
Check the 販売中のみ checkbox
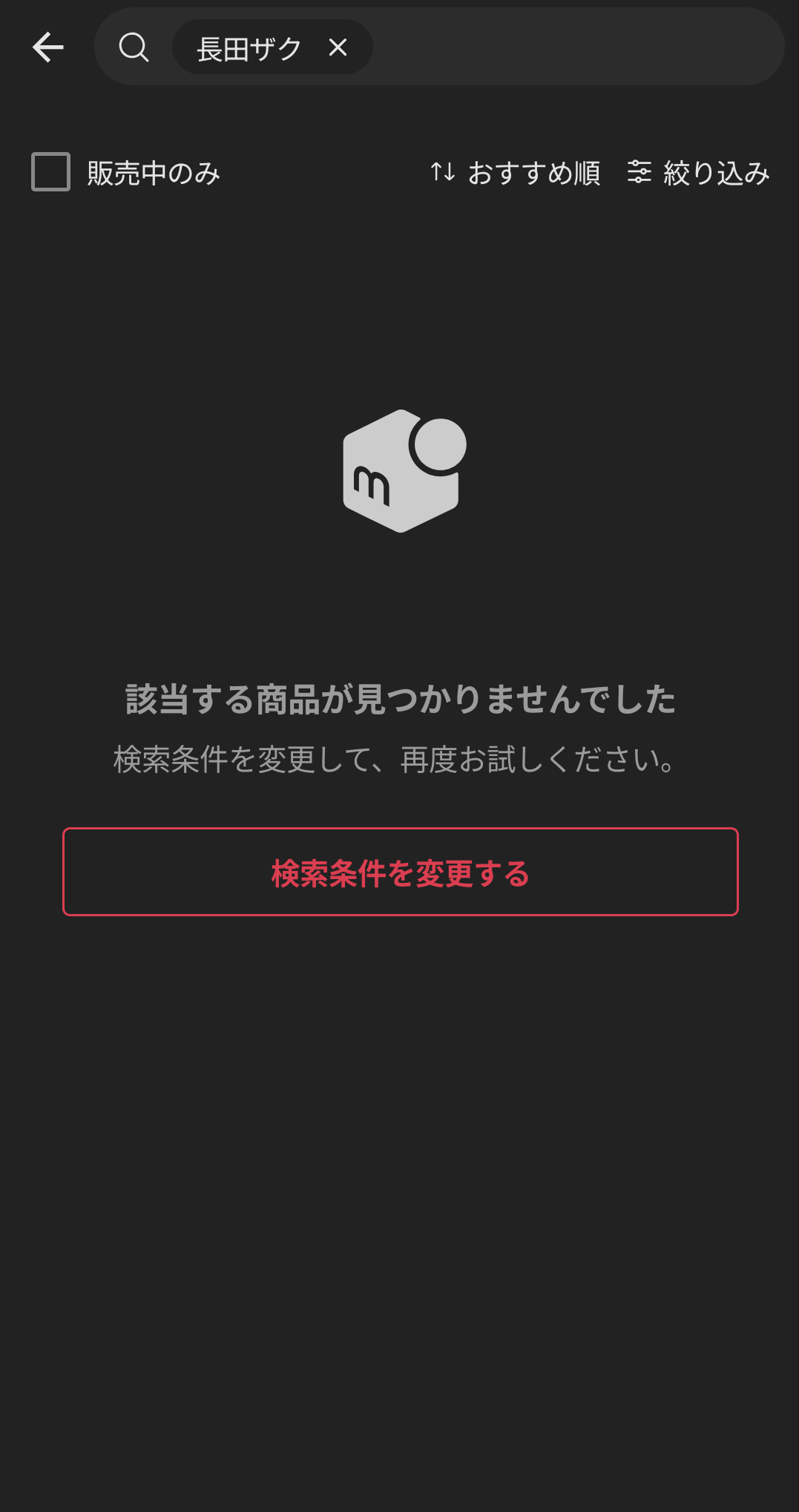click(x=50, y=172)
